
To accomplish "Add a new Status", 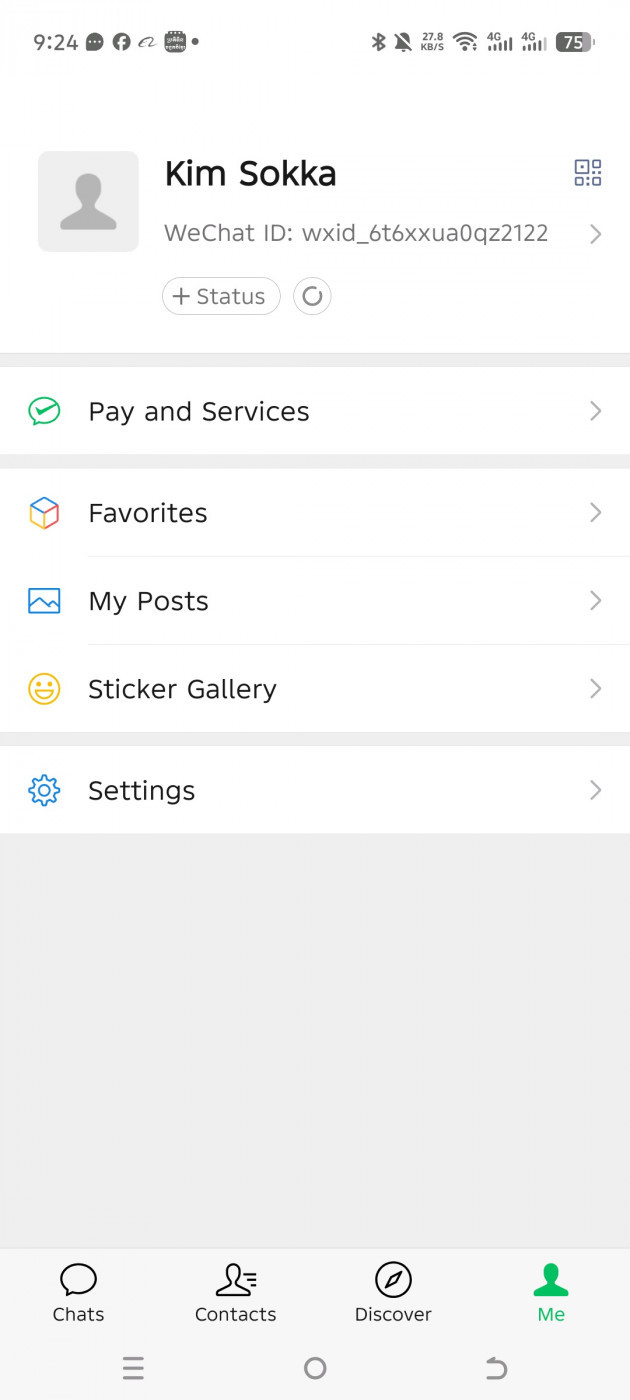I will click(221, 296).
